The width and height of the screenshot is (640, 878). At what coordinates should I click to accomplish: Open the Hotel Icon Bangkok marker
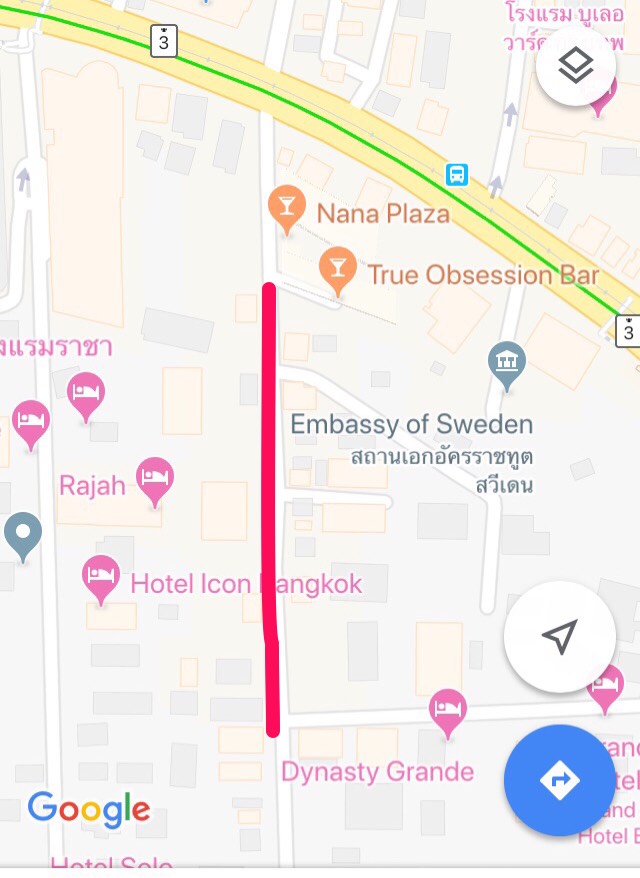(x=101, y=578)
